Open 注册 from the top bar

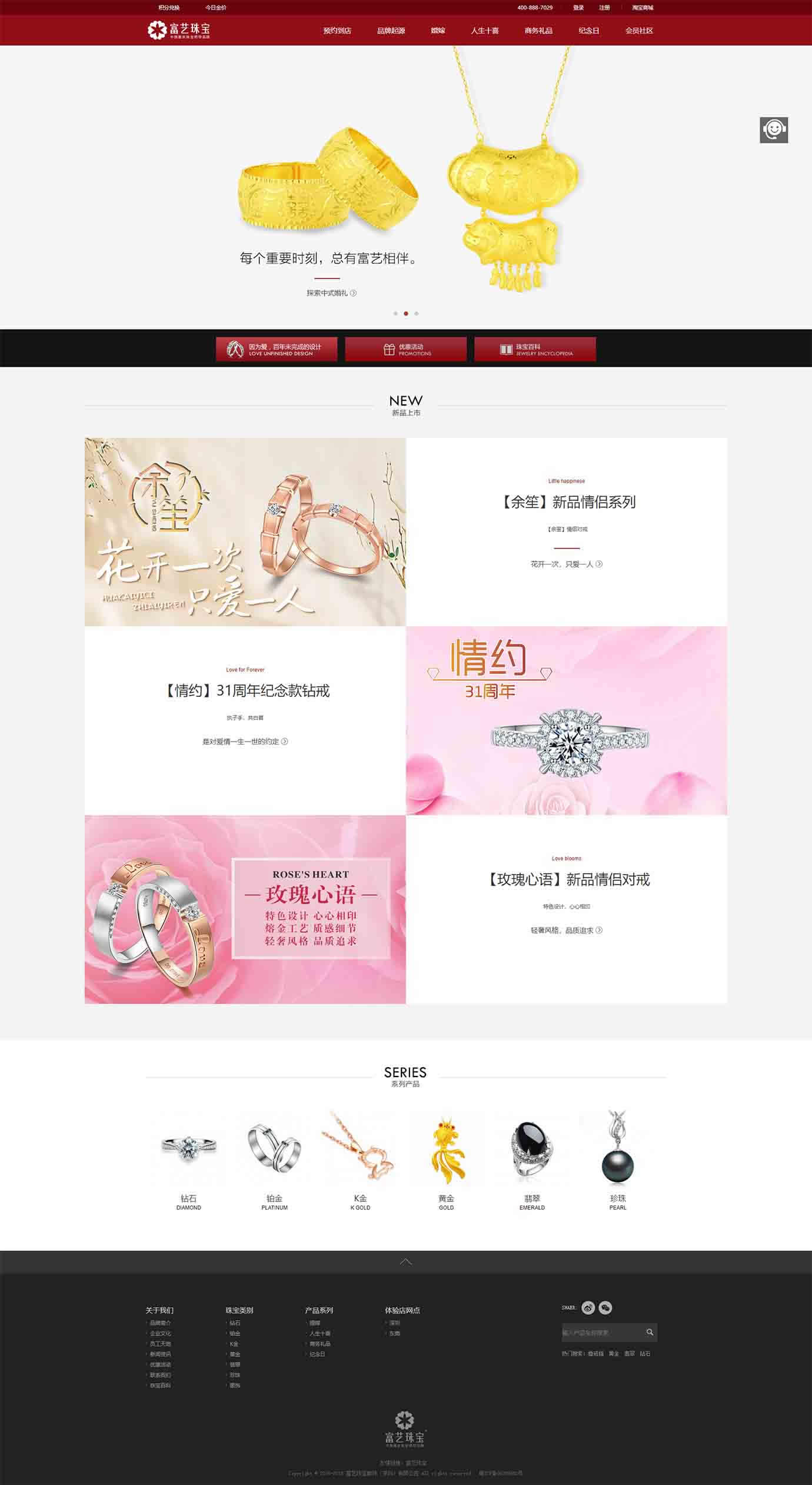tap(604, 8)
